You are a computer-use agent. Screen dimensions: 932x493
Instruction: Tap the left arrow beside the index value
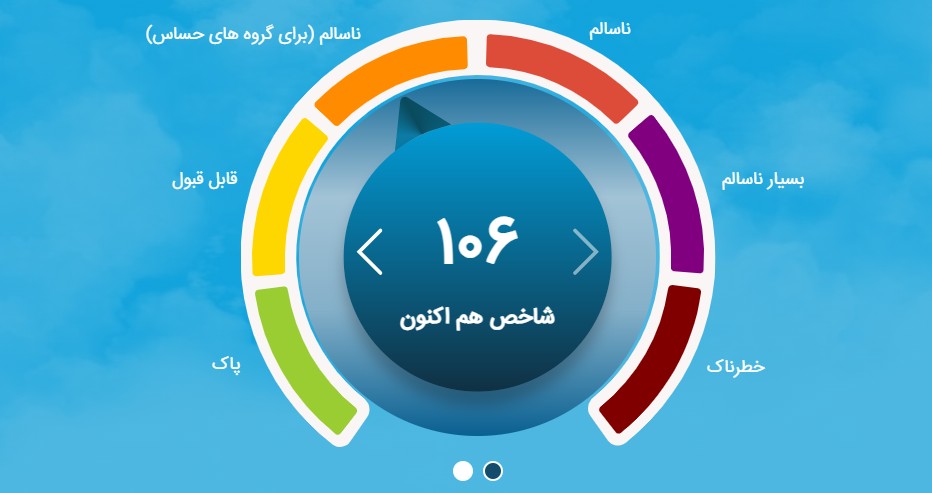[369, 251]
